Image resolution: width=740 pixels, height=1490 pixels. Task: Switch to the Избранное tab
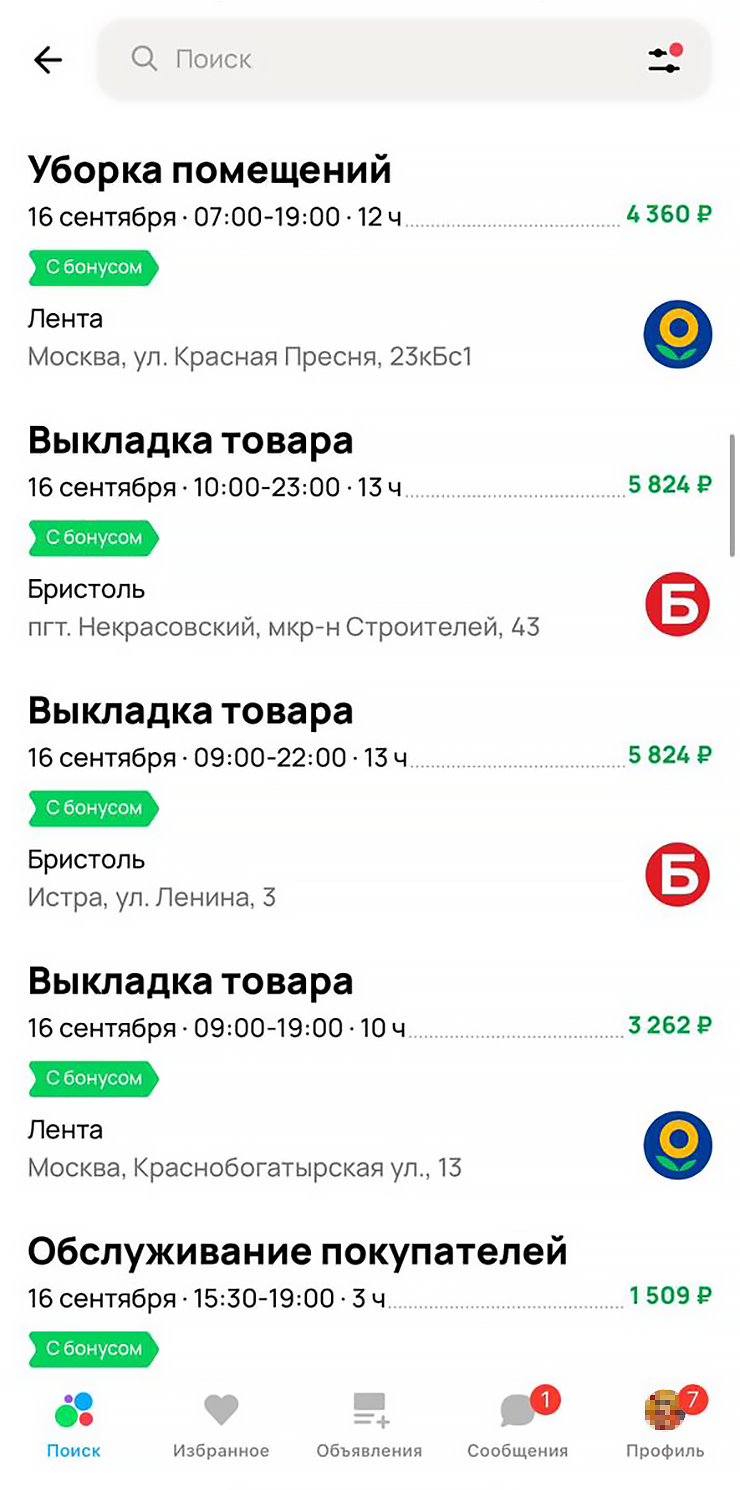(x=221, y=1424)
